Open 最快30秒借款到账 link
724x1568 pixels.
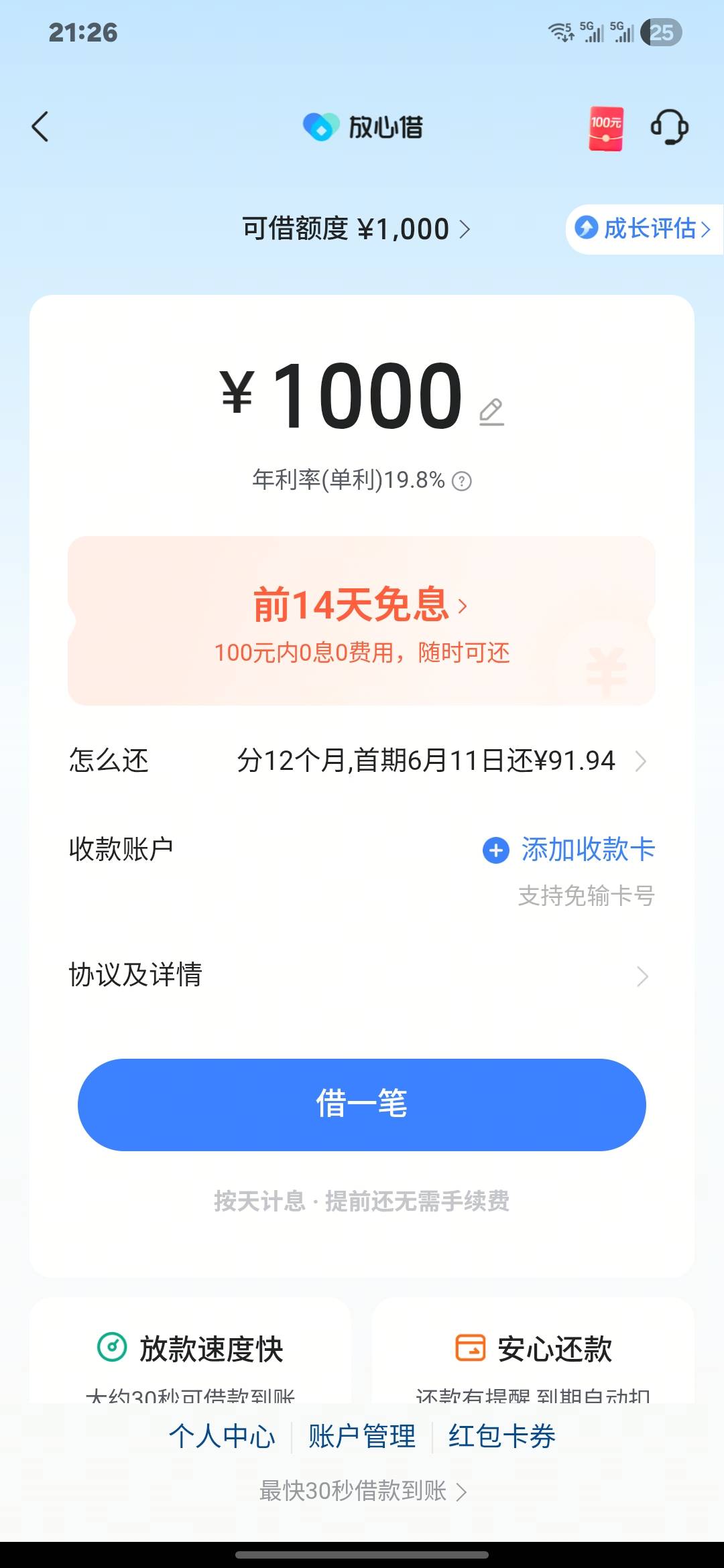click(363, 1491)
